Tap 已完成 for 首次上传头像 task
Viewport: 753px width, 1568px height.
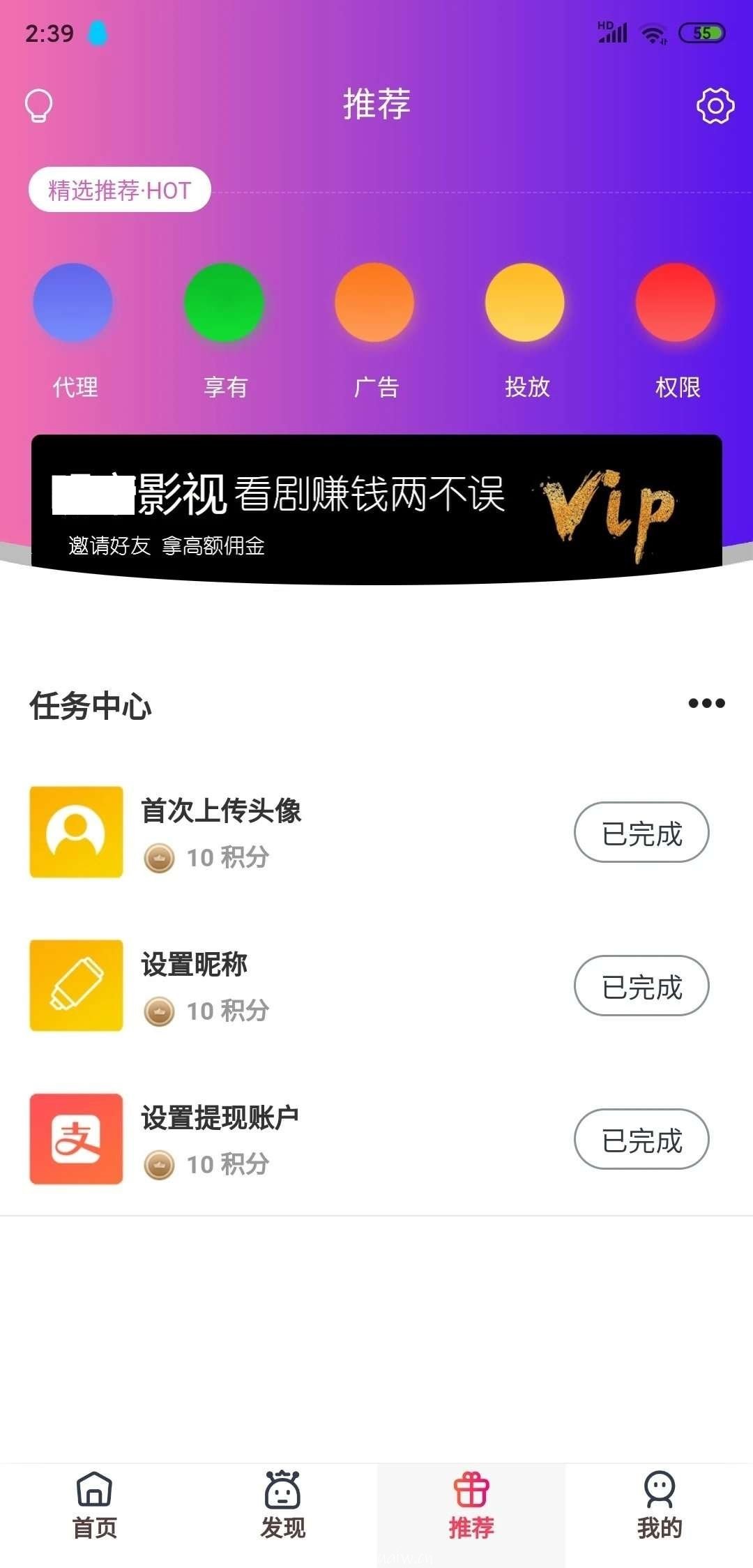click(641, 833)
